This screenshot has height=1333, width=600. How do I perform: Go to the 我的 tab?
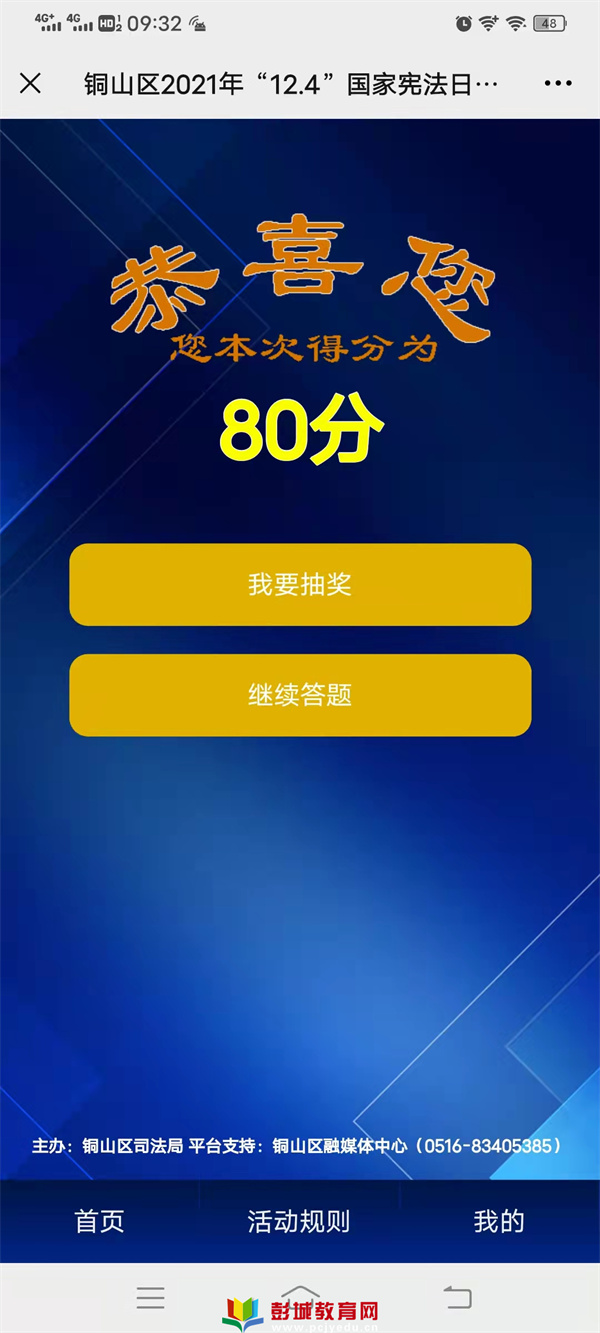[x=499, y=1221]
